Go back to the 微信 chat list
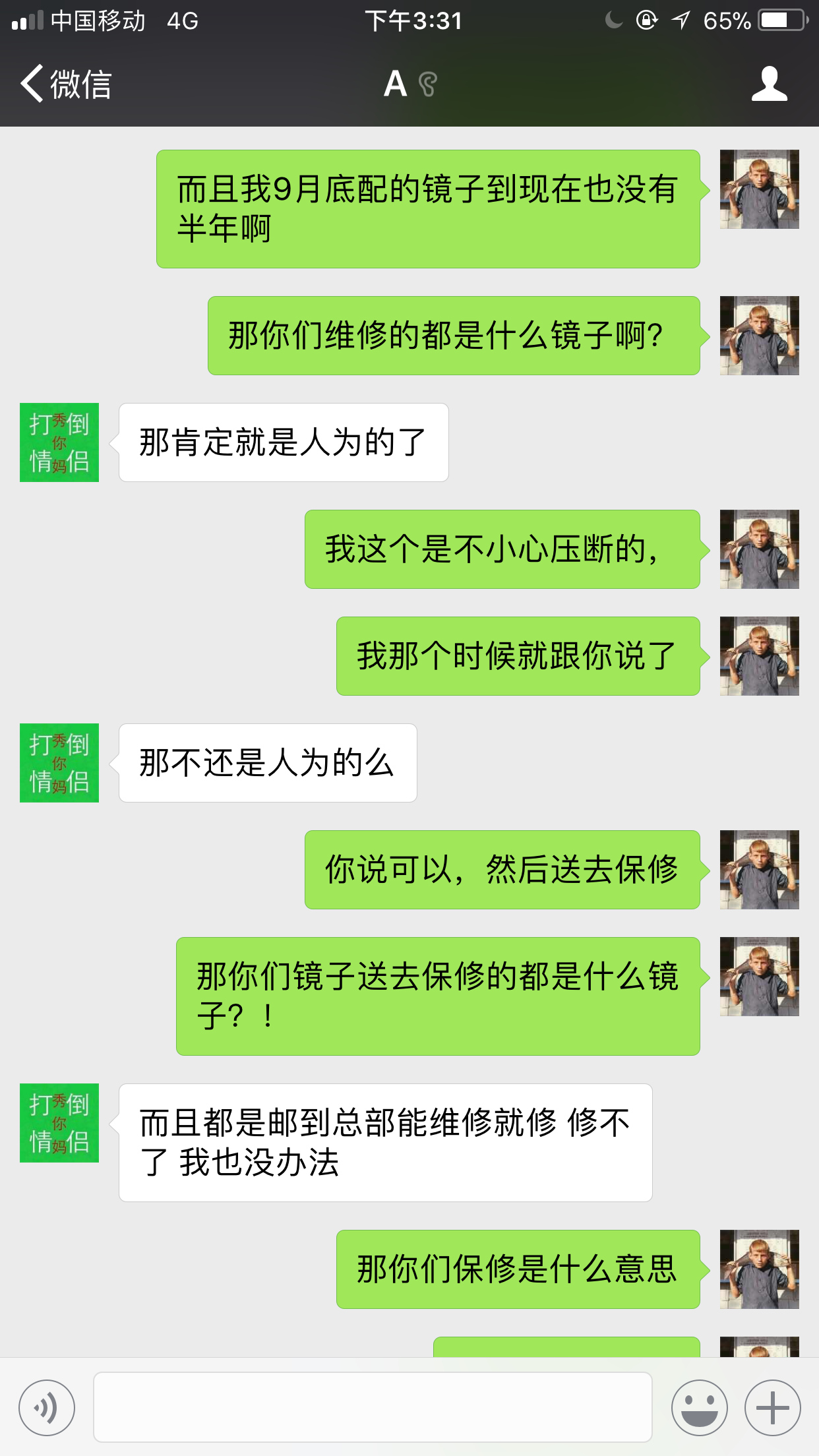The width and height of the screenshot is (819, 1456). 66,84
